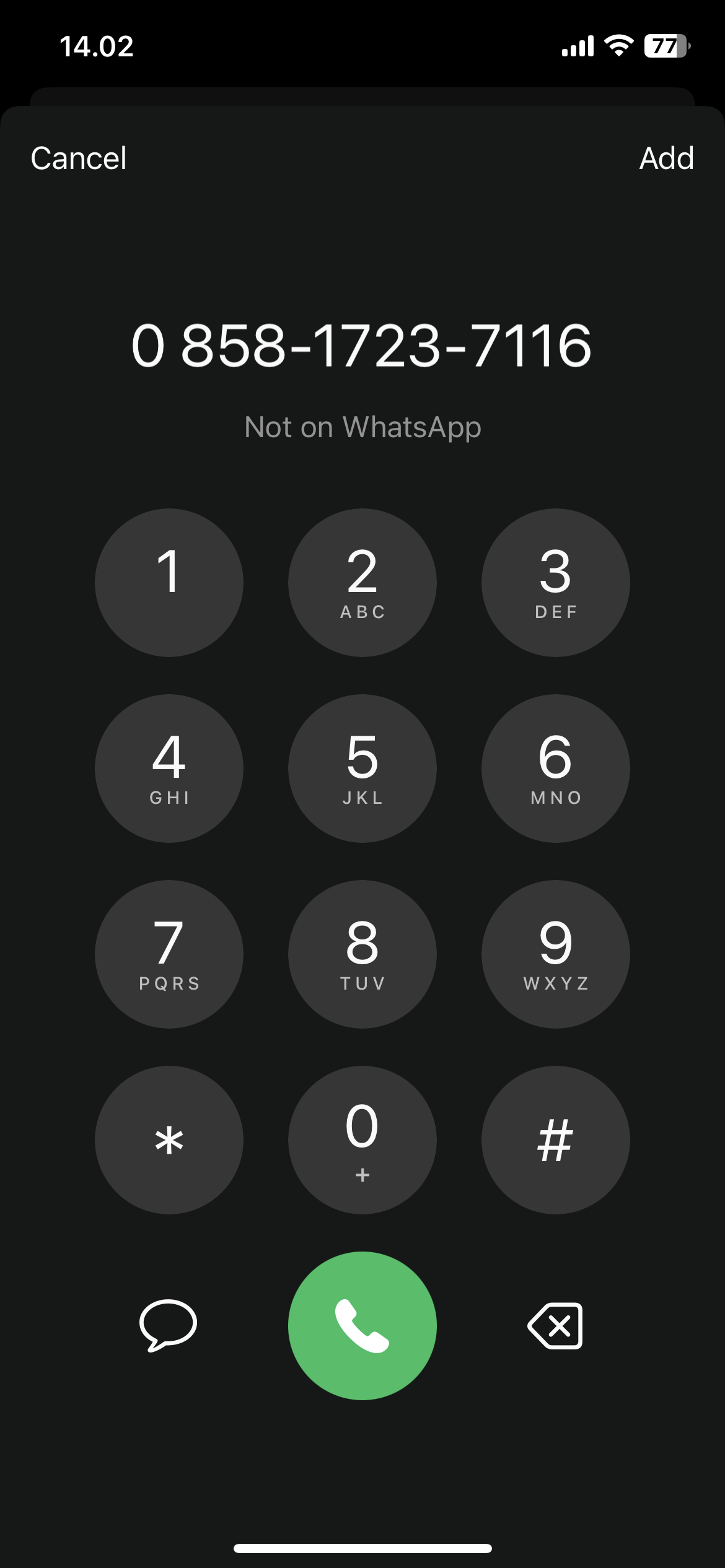Add the number as a contact
This screenshot has width=725, height=1568.
pyautogui.click(x=666, y=159)
